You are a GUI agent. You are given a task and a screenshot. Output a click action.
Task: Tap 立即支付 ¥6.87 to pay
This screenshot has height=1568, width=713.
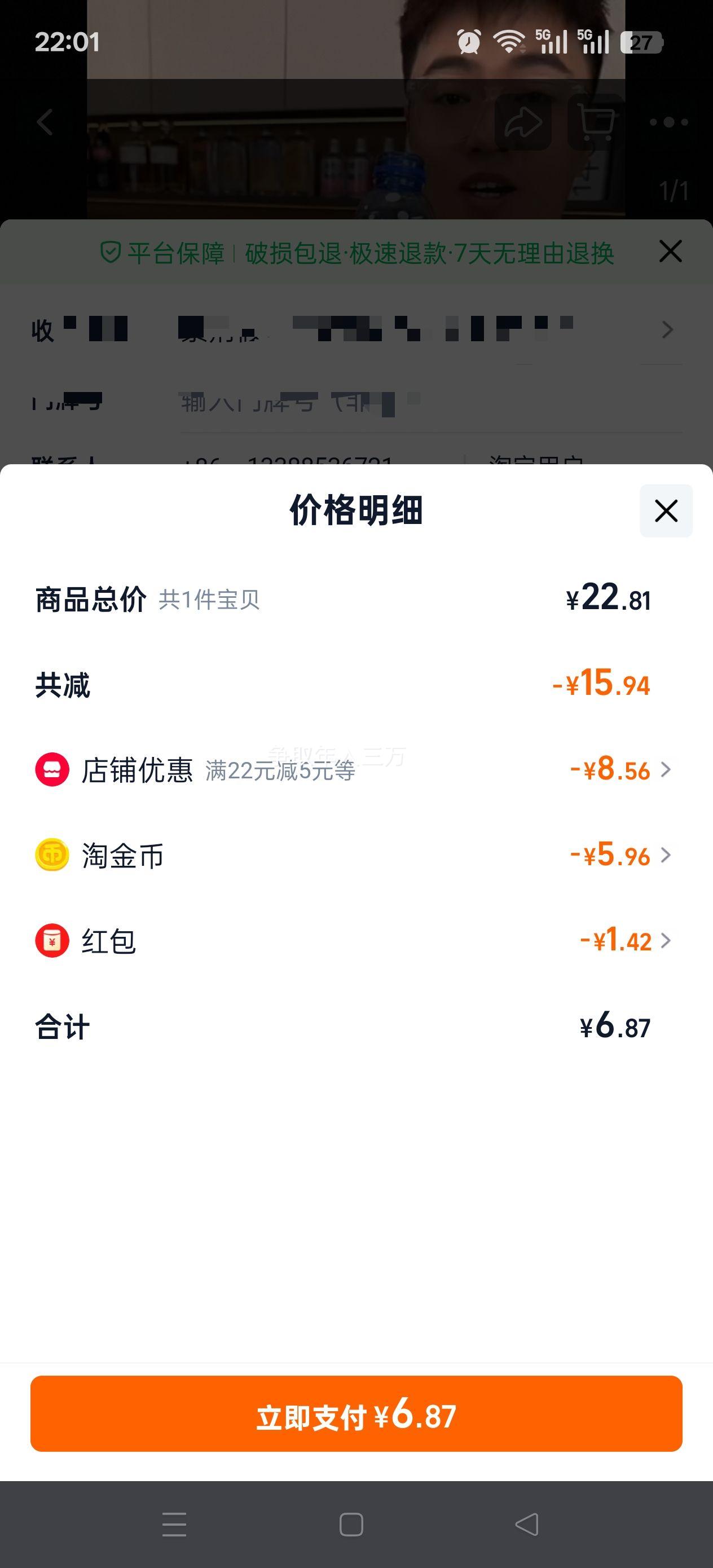pyautogui.click(x=356, y=1413)
